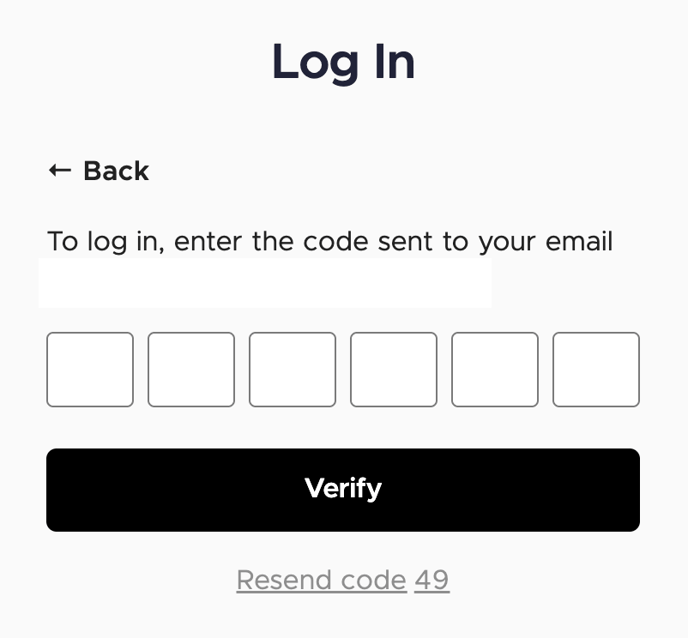Focus the first code digit box
Screen dimensions: 688x638
90,370
